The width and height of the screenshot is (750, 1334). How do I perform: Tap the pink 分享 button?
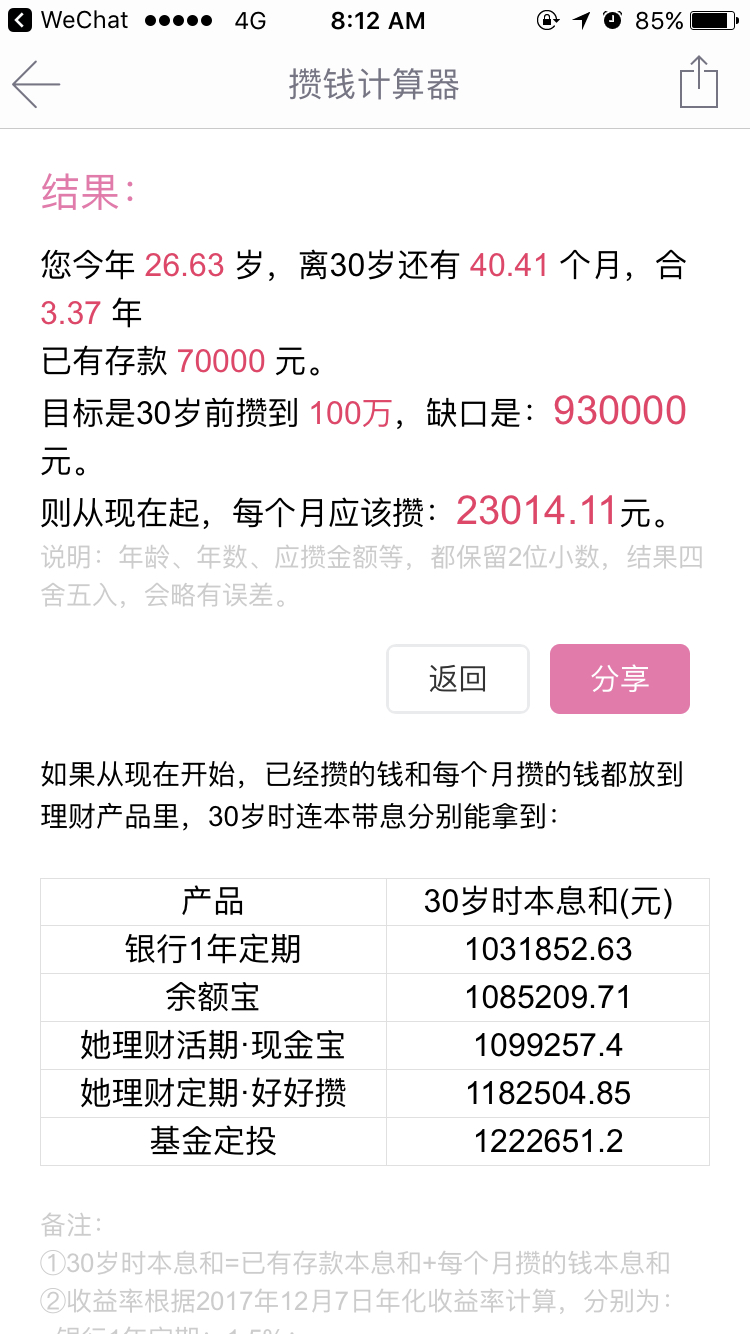pos(620,679)
